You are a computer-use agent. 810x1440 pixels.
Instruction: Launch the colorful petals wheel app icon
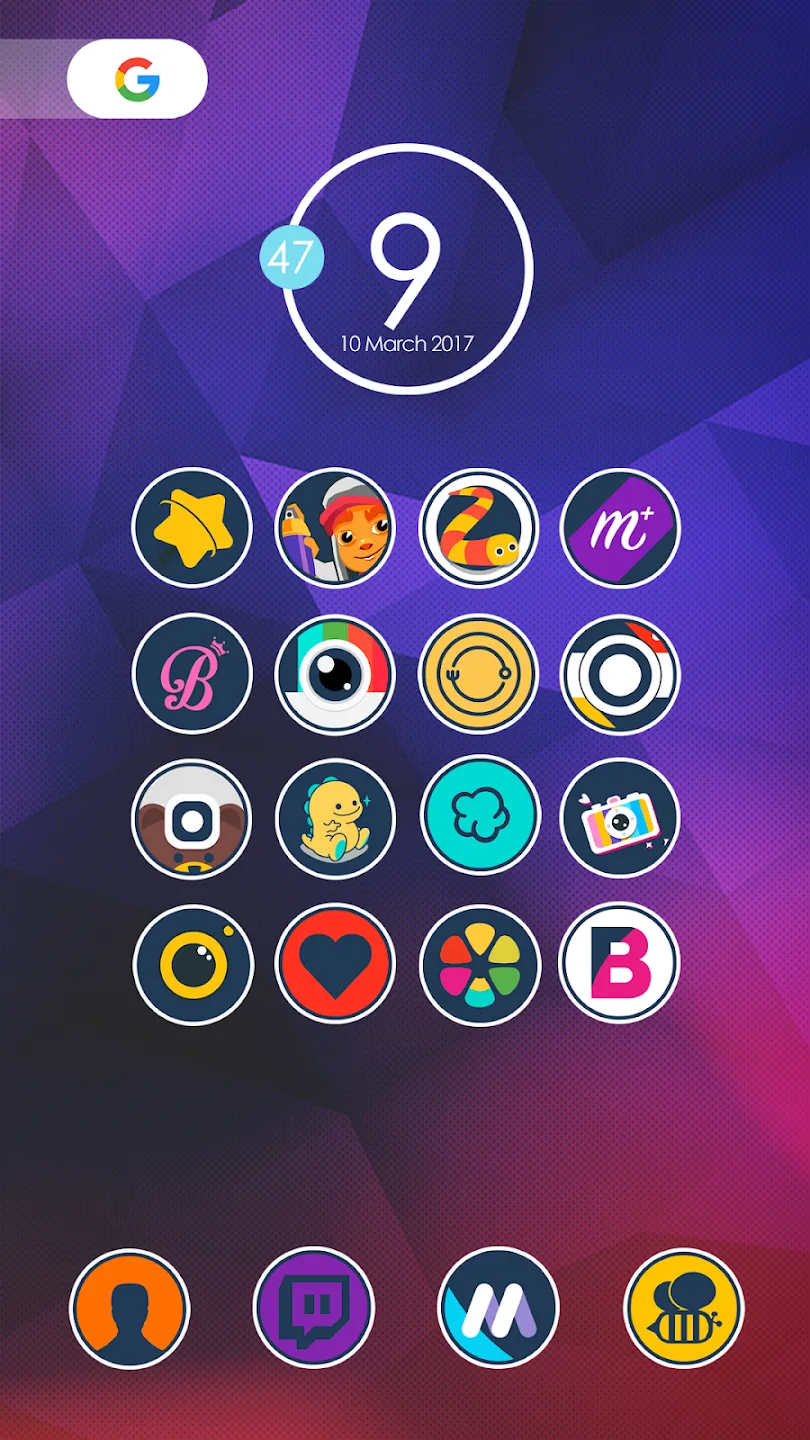point(479,964)
